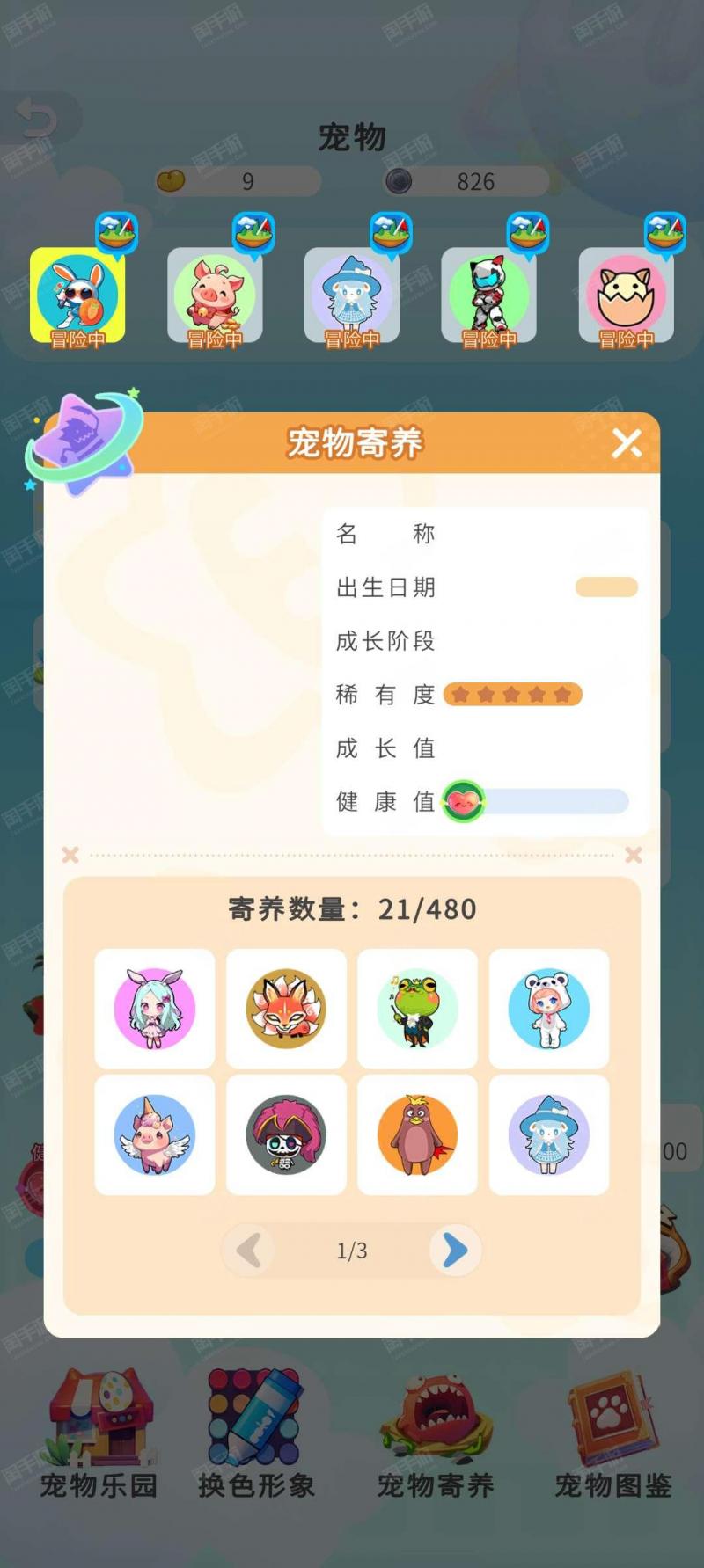The width and height of the screenshot is (704, 1568).
Task: Close the 宠物寄养 dialog
Action: [627, 443]
